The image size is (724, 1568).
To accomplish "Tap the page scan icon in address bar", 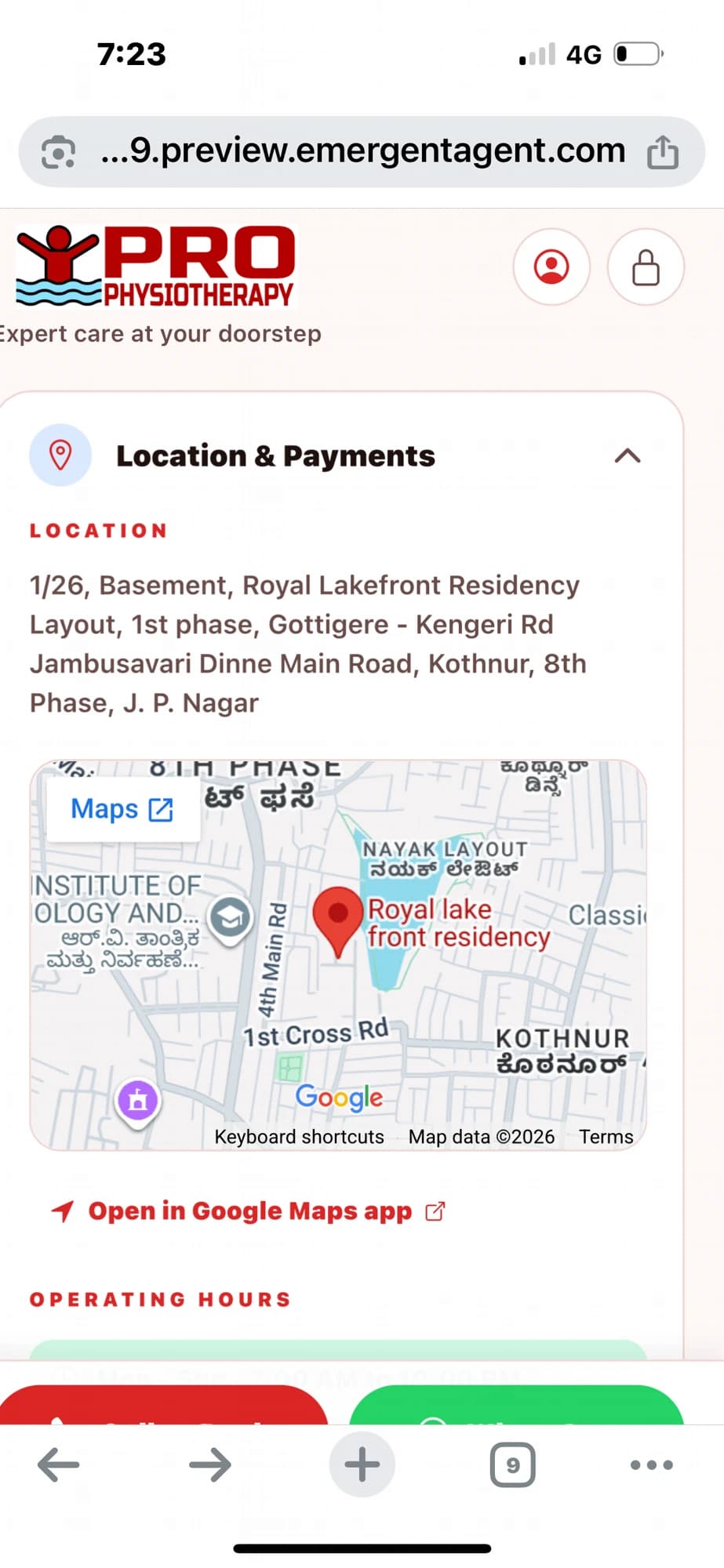I will click(x=58, y=152).
